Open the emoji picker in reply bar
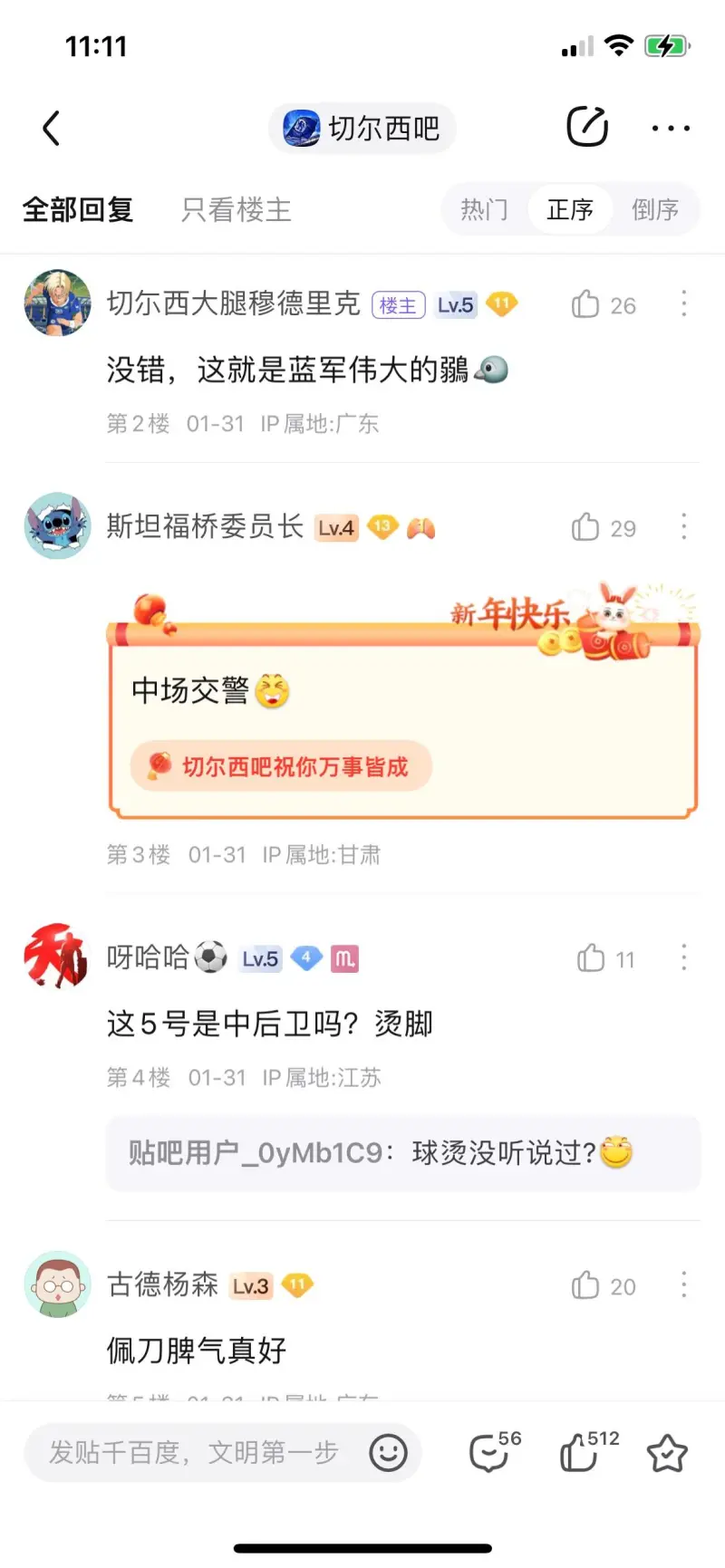 [388, 1452]
